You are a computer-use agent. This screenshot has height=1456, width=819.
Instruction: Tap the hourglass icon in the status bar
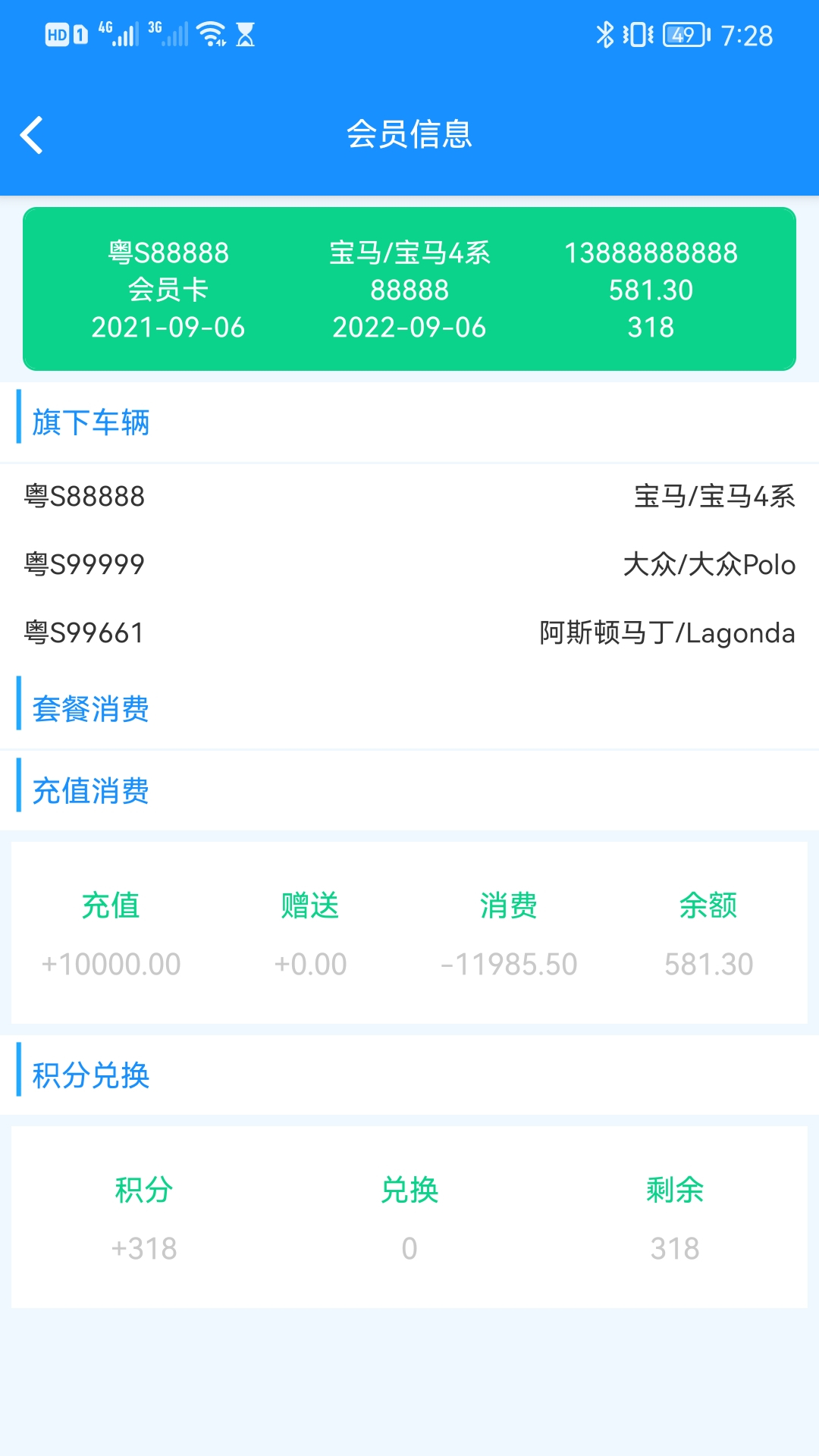(246, 33)
